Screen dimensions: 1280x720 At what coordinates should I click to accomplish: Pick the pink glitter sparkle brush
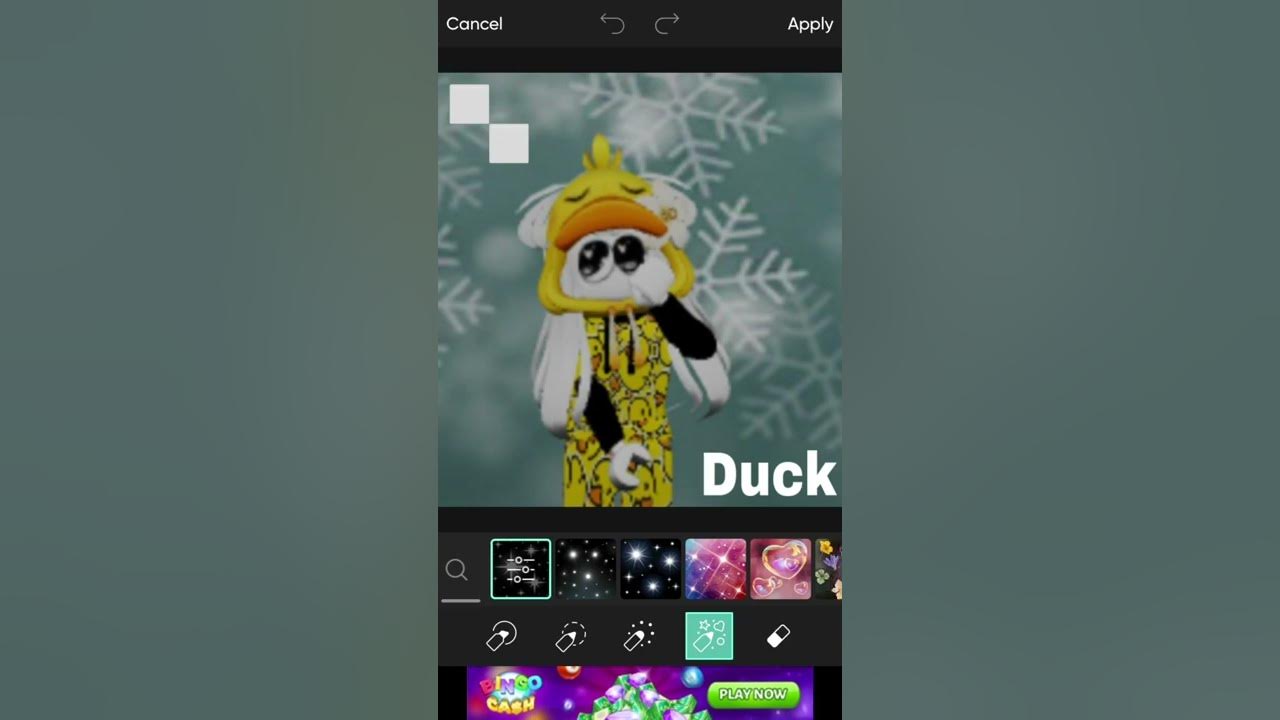pyautogui.click(x=715, y=569)
